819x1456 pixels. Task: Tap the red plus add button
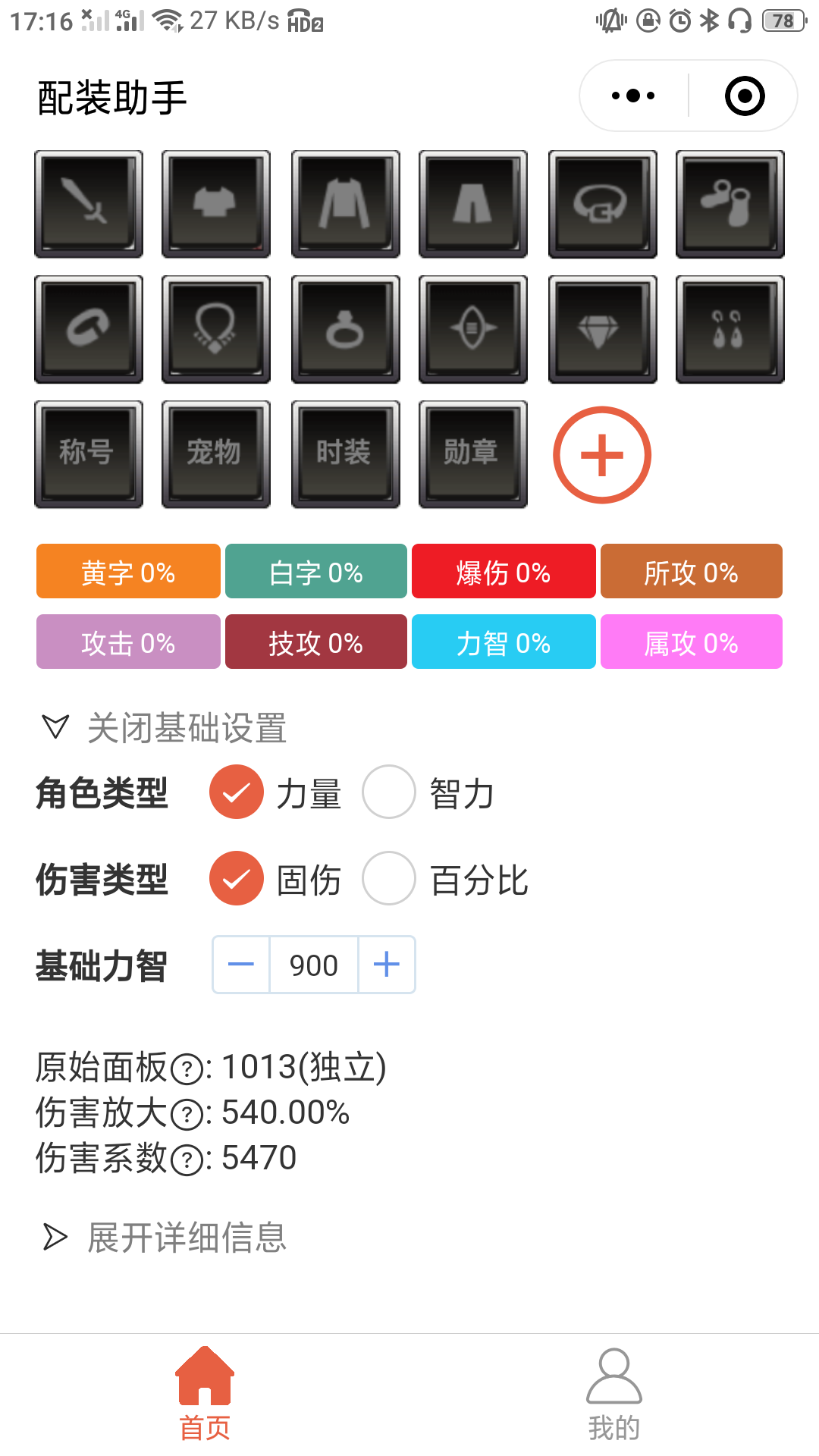pos(602,455)
